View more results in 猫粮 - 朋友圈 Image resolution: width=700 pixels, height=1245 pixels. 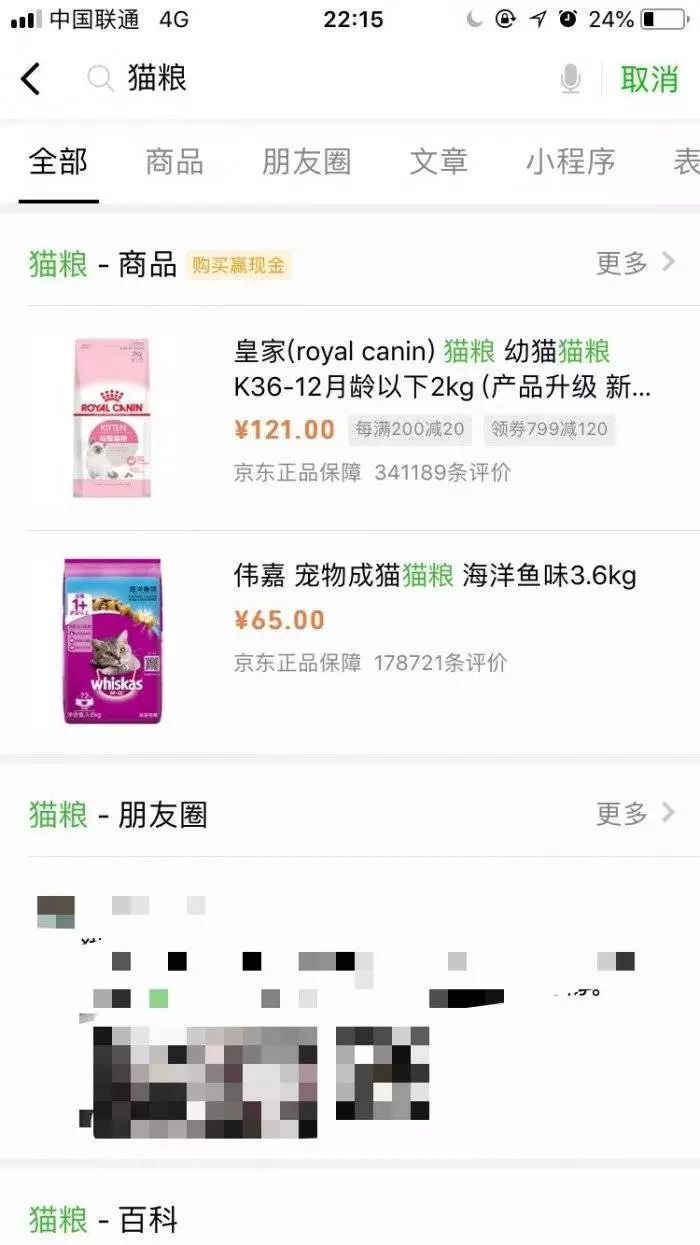click(635, 814)
